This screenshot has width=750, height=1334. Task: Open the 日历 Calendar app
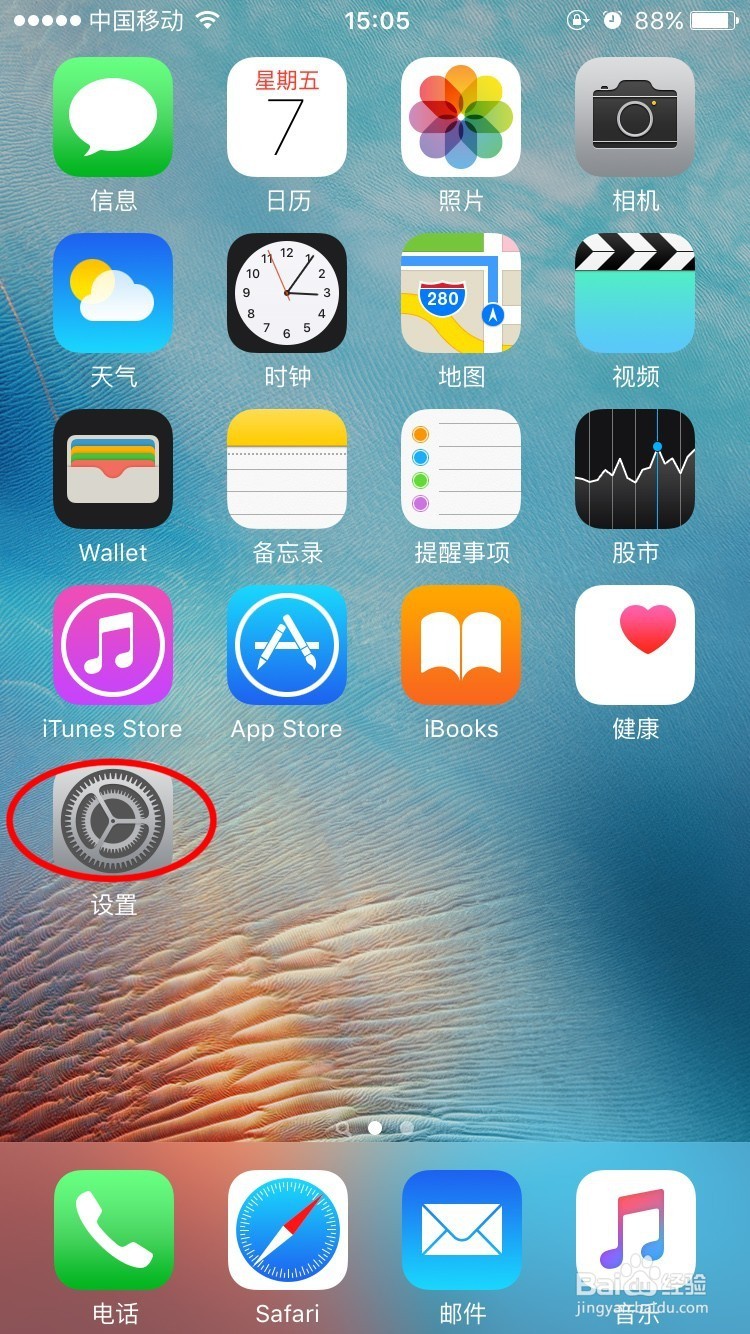click(287, 117)
